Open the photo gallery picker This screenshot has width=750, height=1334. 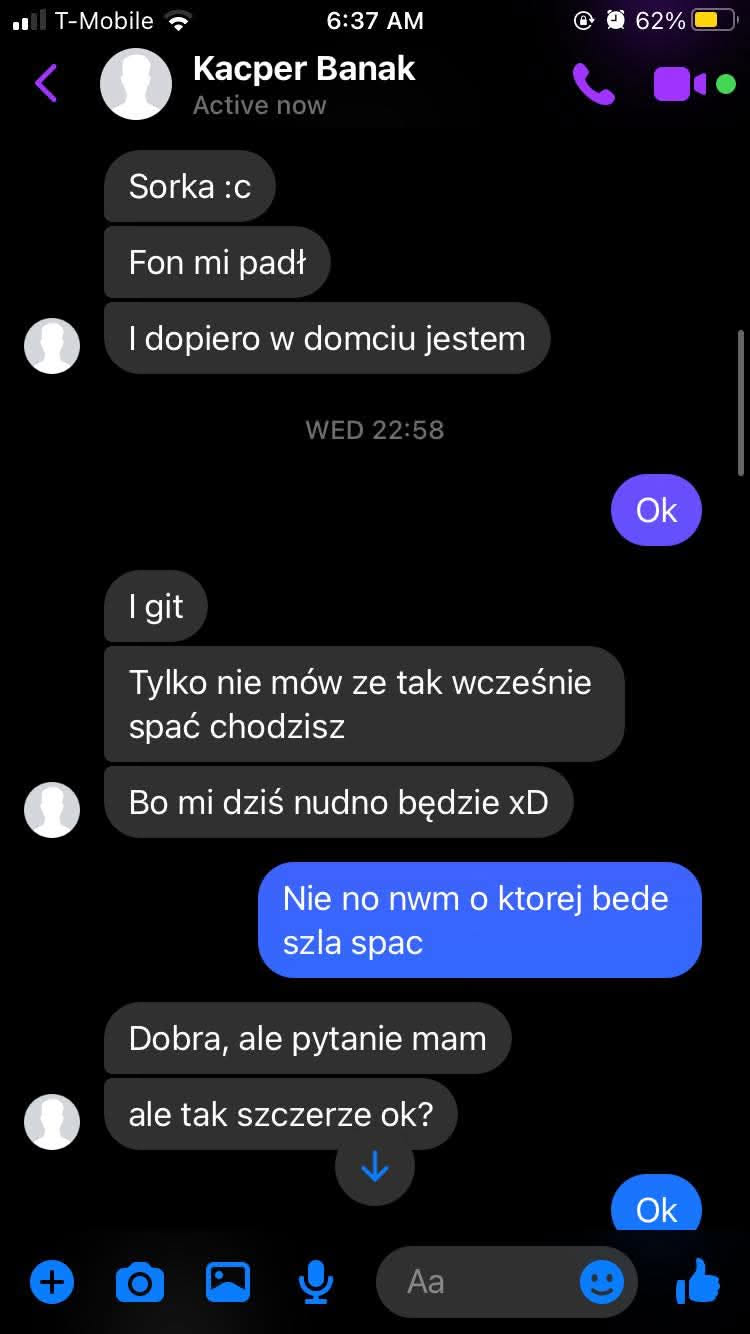[x=228, y=1282]
